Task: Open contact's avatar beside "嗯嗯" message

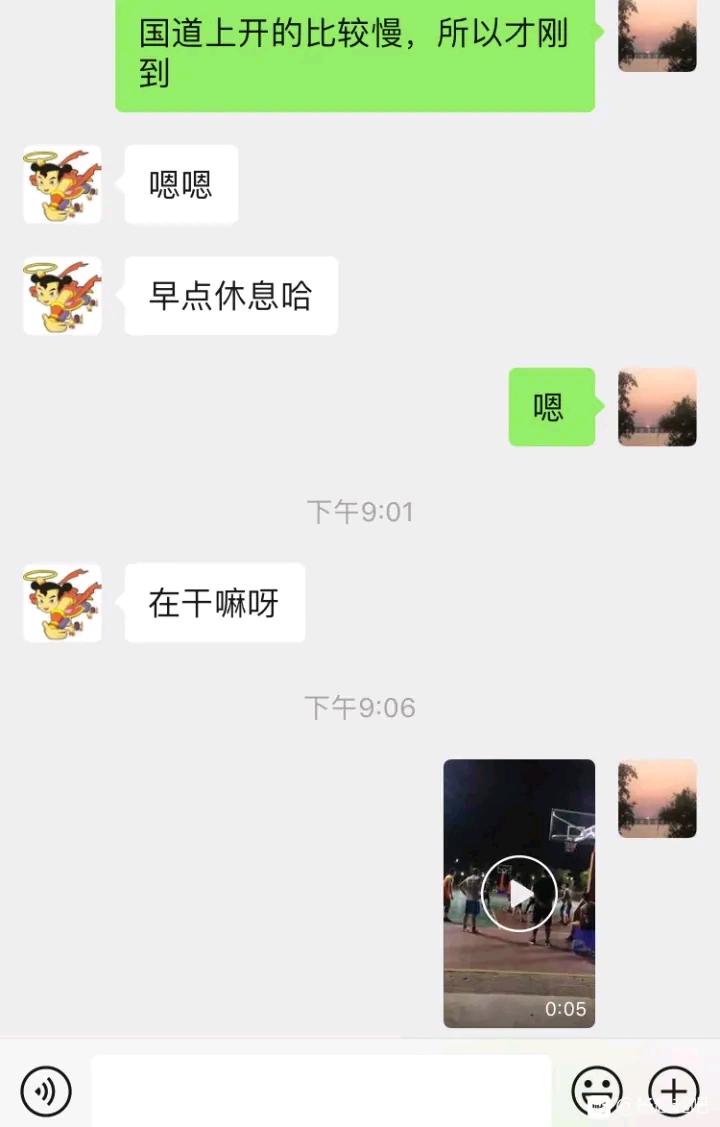Action: (62, 185)
